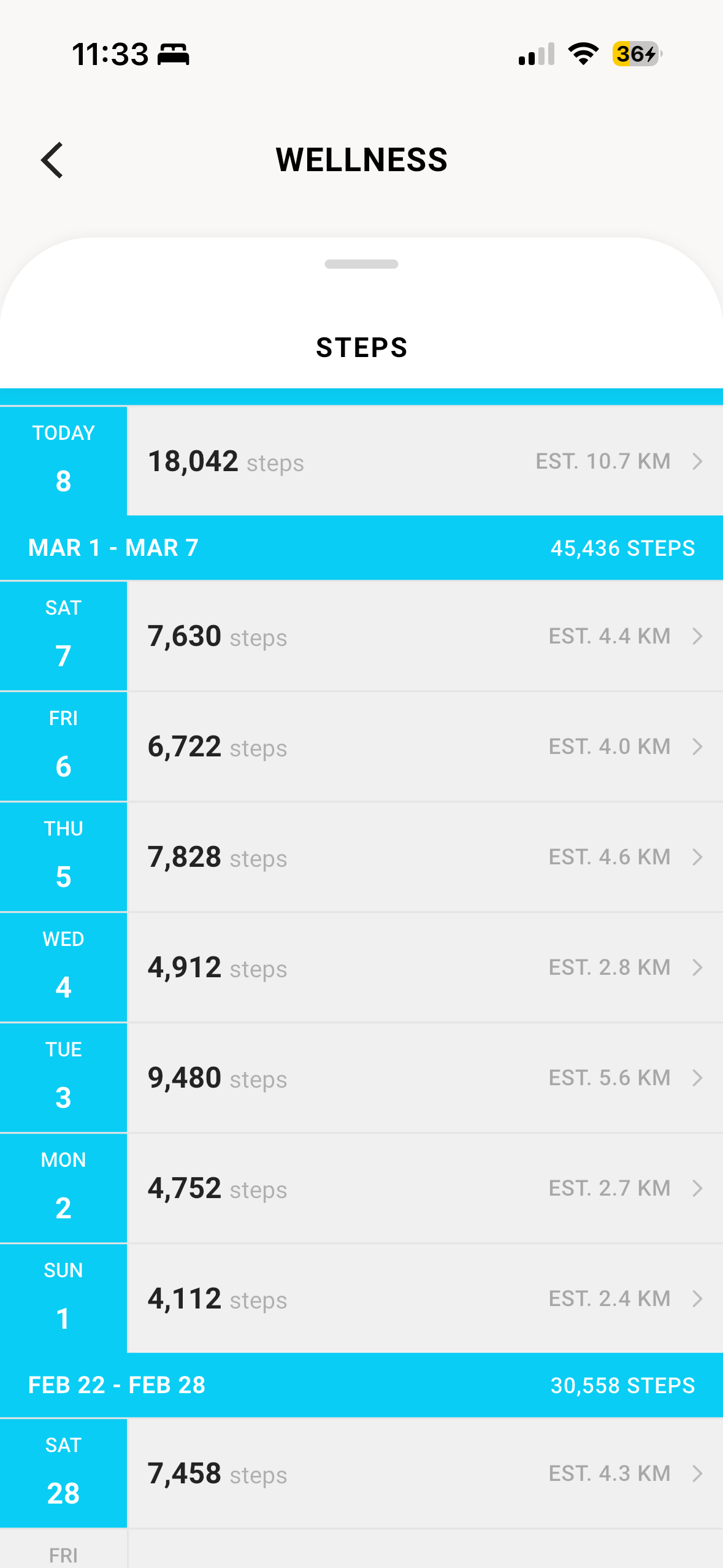
Task: Open Sunday 1 entry with 4,112 steps
Action: (x=423, y=1299)
